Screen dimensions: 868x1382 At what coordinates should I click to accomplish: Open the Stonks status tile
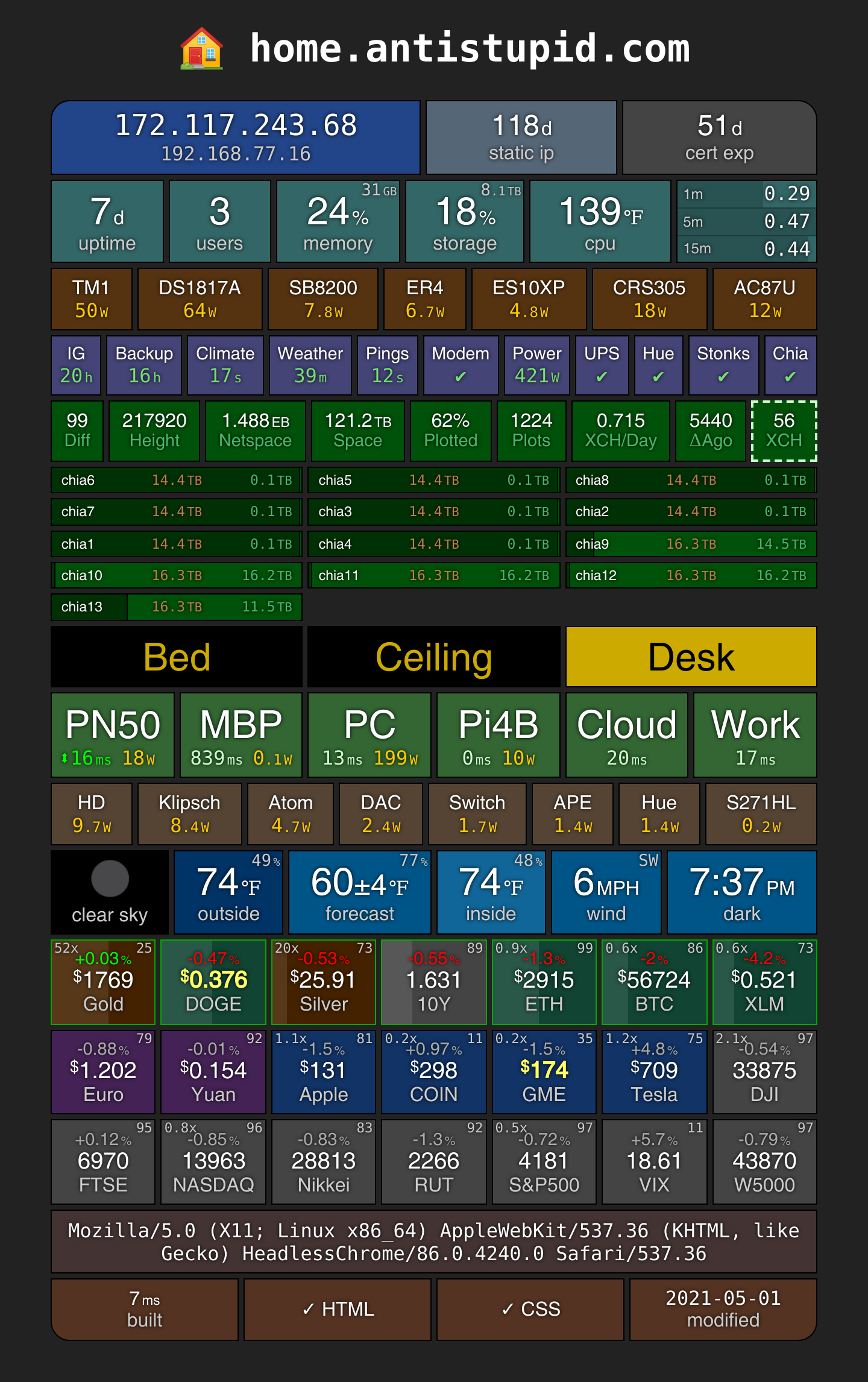coord(723,365)
